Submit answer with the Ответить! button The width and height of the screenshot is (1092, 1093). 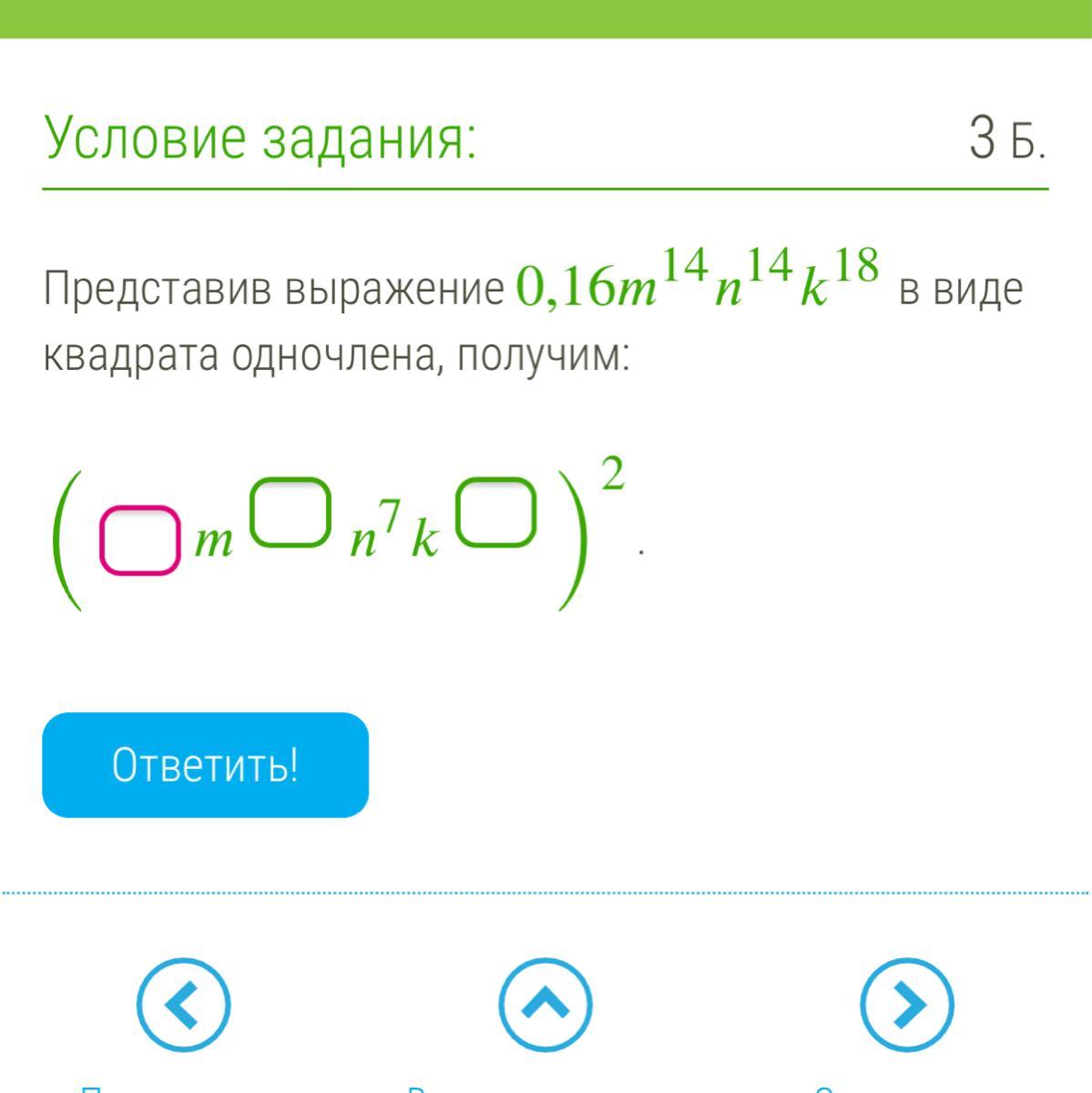click(x=205, y=765)
